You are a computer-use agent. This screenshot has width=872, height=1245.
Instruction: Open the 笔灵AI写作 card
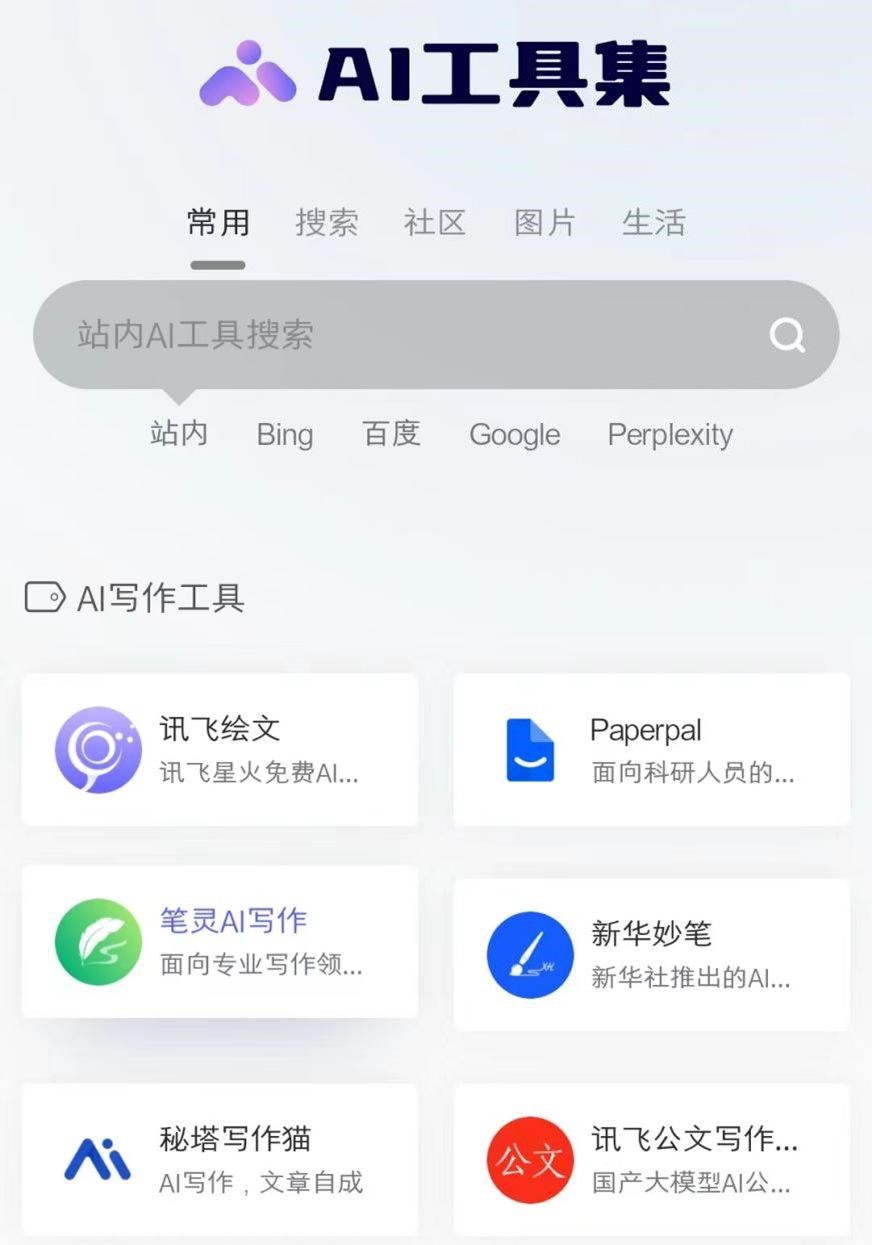[220, 941]
